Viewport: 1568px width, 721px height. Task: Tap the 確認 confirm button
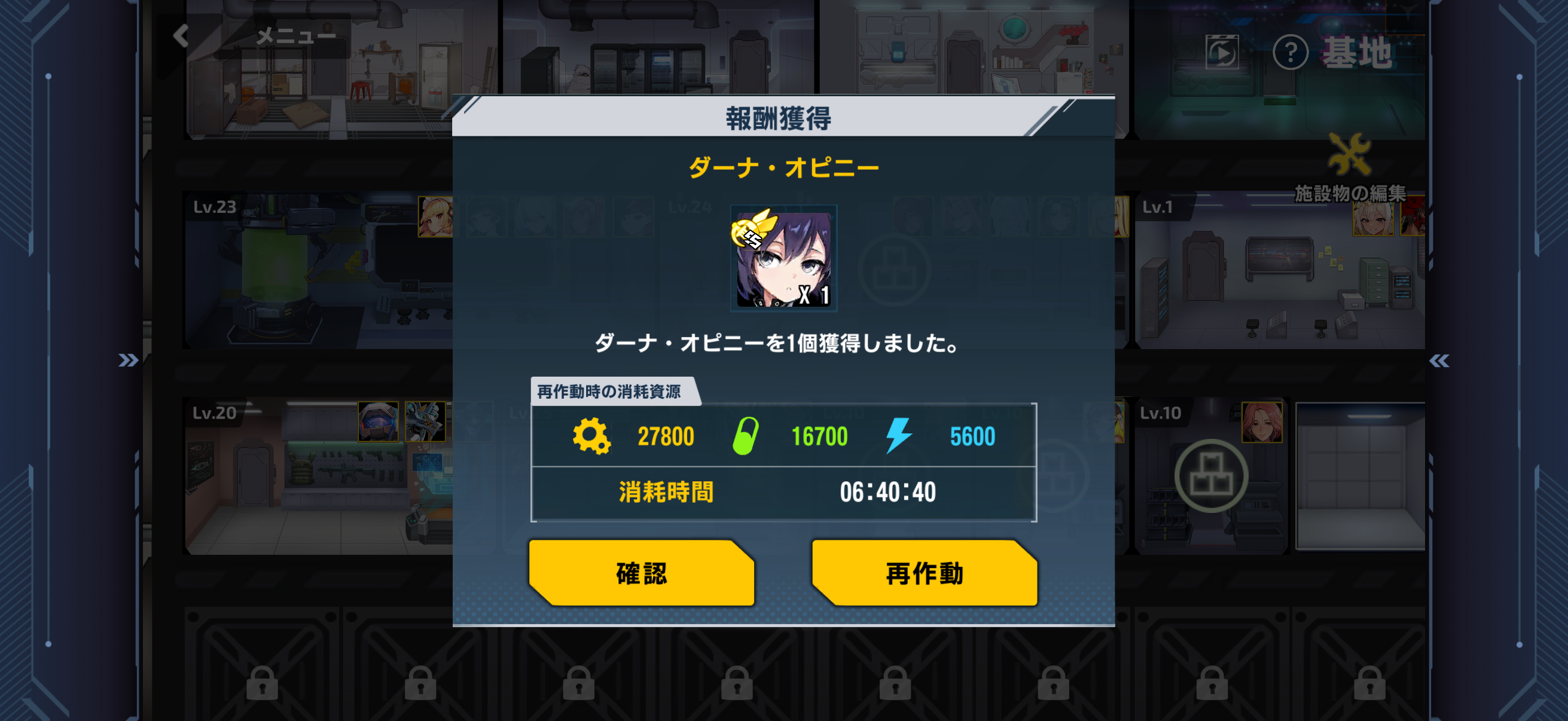[641, 573]
